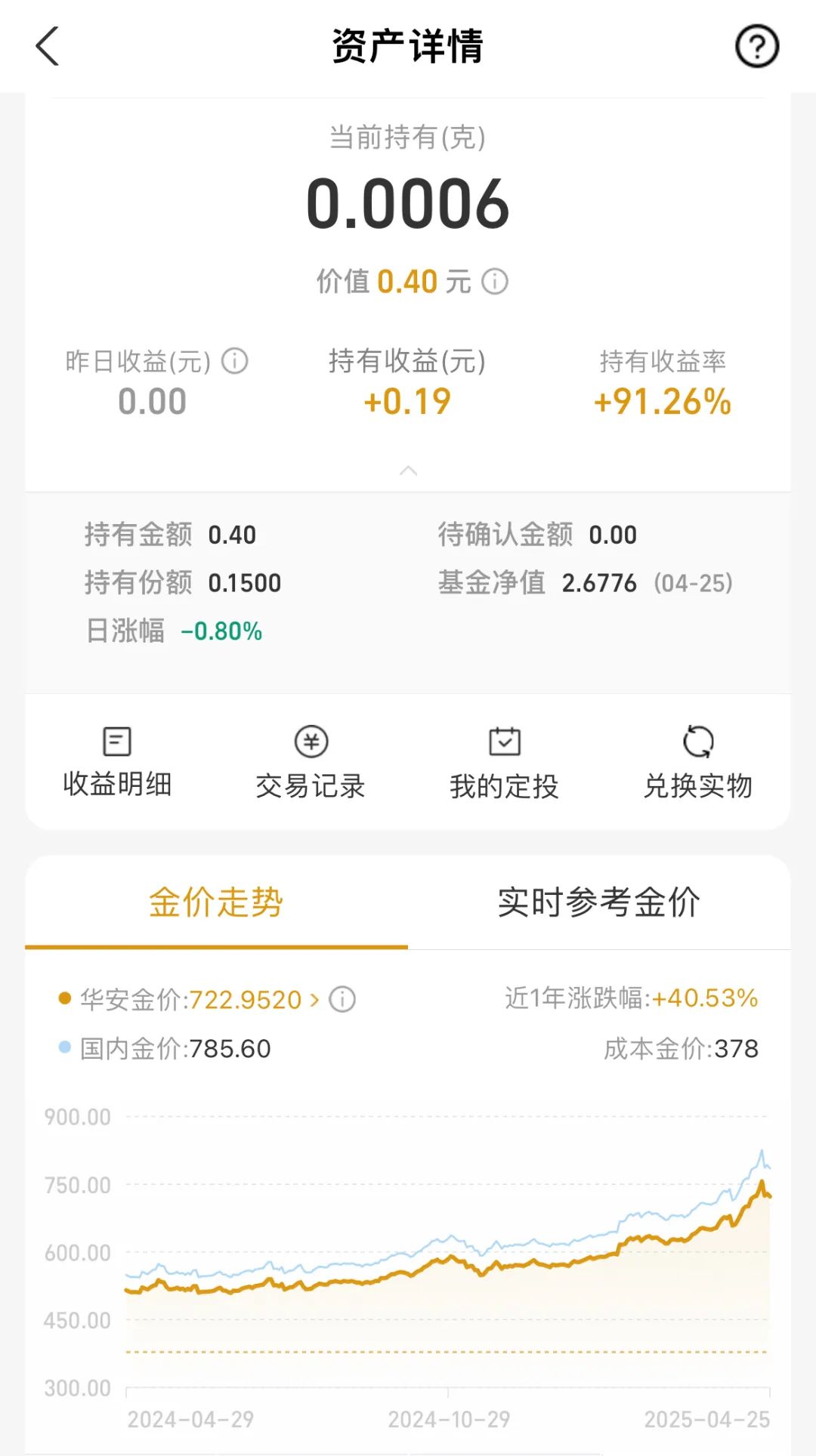Open the help question mark icon

tap(757, 46)
